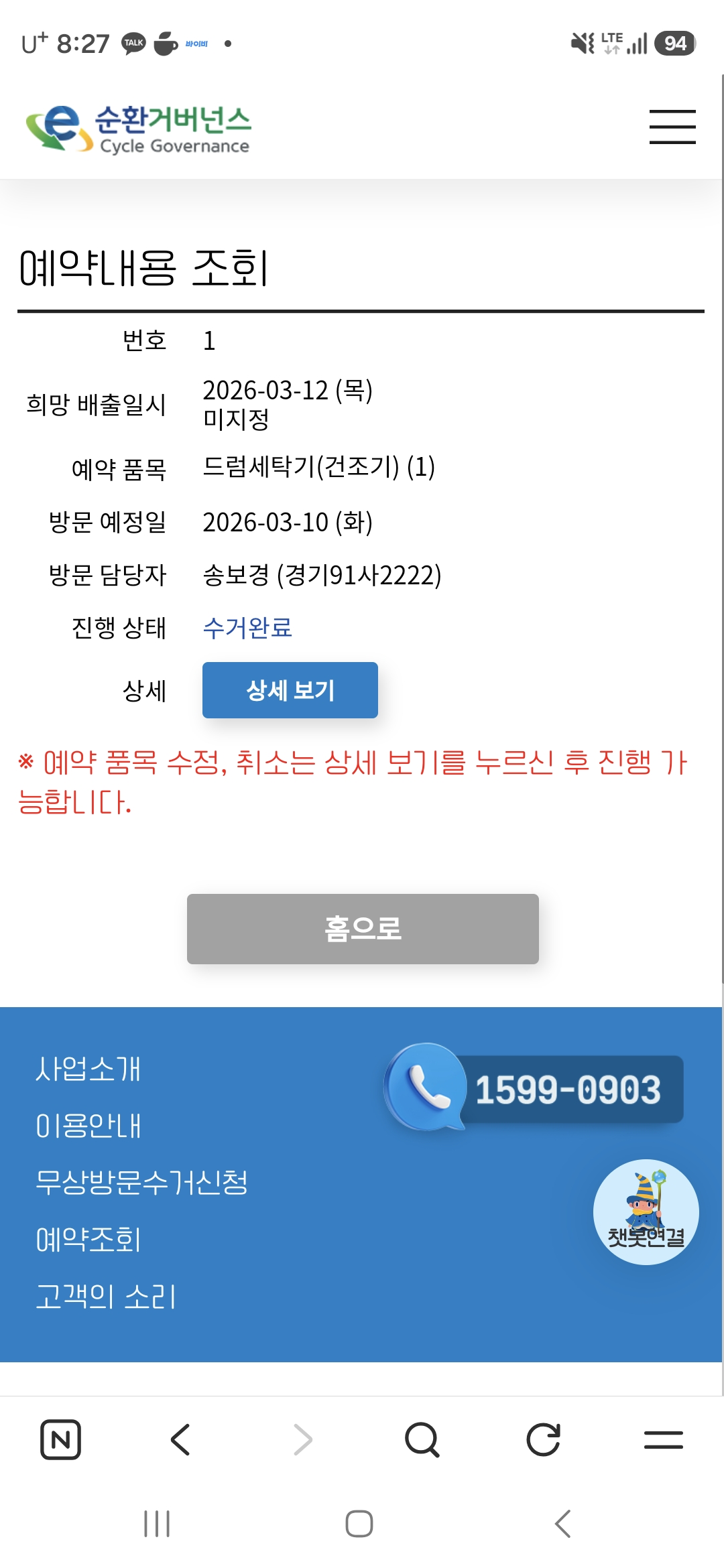Open 예약조회 in the footer
Image resolution: width=724 pixels, height=1568 pixels.
(88, 1240)
